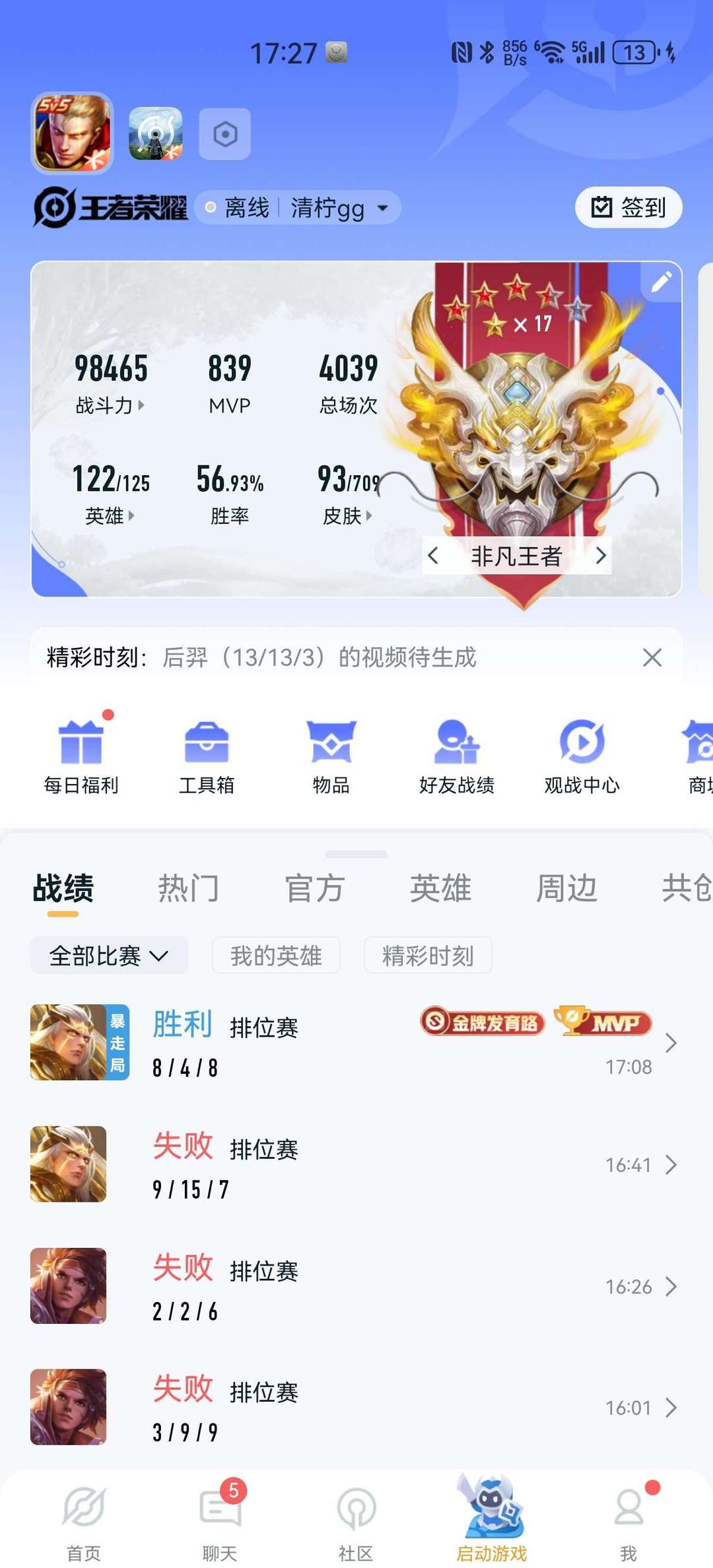
Task: Open the 社区 community tab
Action: (356, 1519)
